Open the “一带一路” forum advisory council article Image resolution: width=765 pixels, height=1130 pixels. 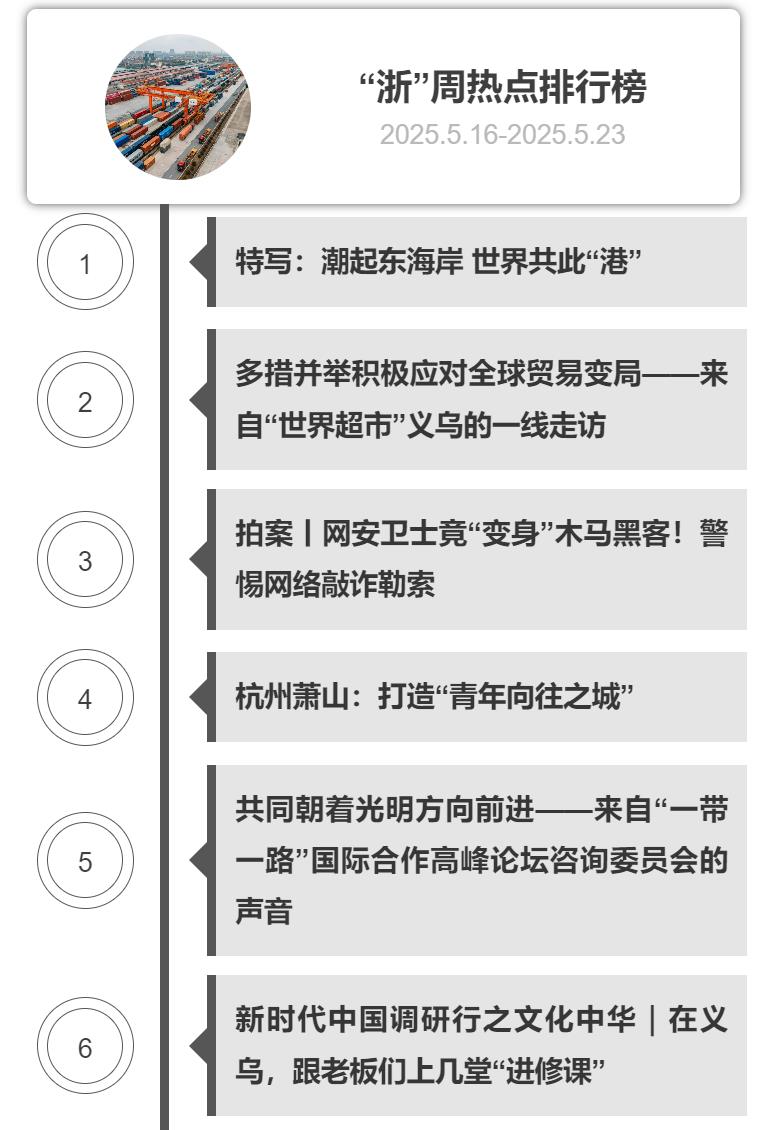pos(480,861)
